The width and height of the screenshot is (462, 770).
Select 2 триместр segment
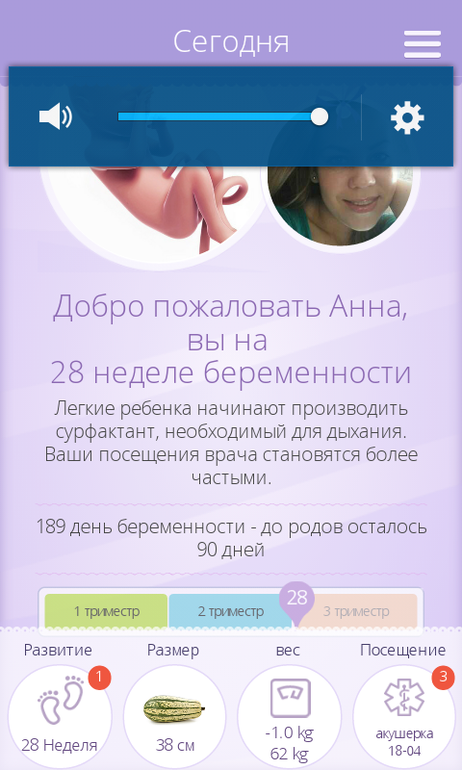pos(230,611)
